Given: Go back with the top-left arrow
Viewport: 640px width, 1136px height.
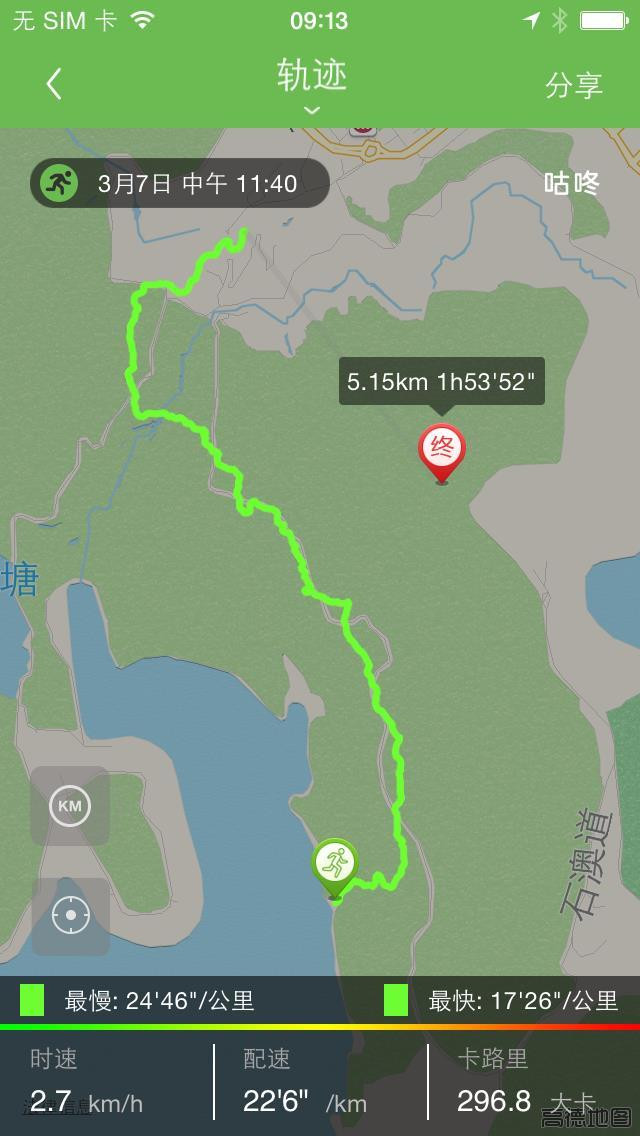Looking at the screenshot, I should [54, 84].
